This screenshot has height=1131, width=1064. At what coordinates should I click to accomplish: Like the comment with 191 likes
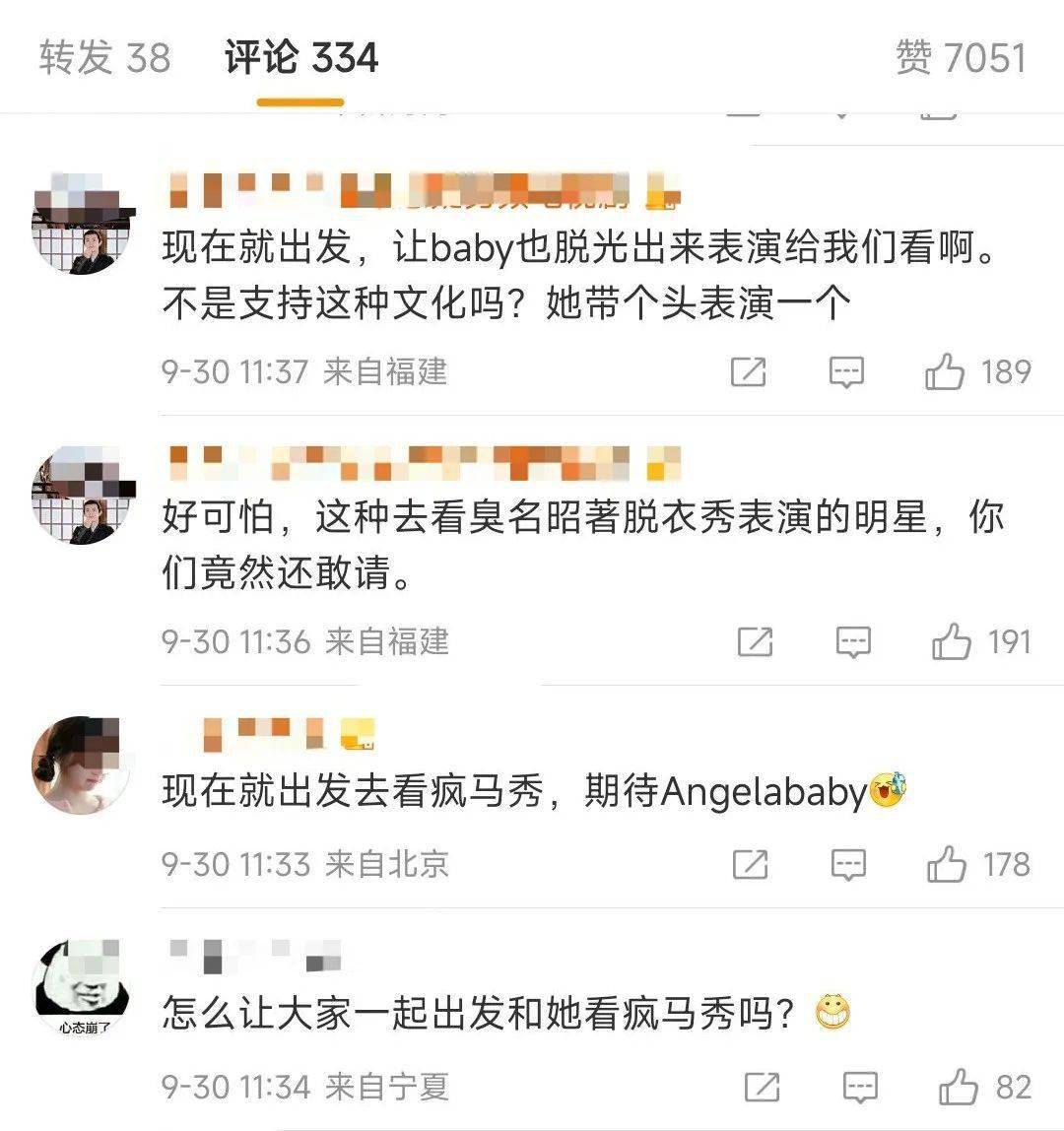coord(952,642)
